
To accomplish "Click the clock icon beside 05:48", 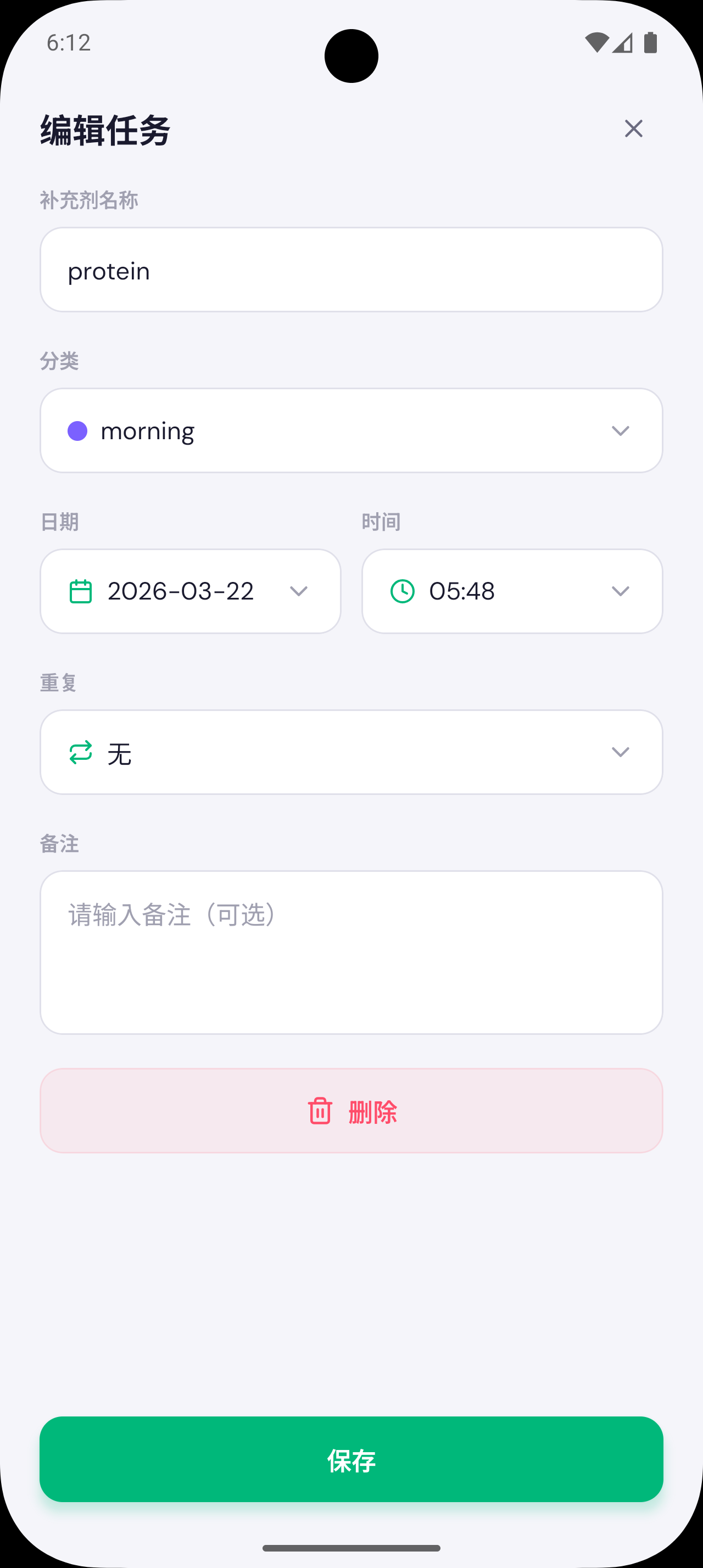I will click(x=403, y=590).
